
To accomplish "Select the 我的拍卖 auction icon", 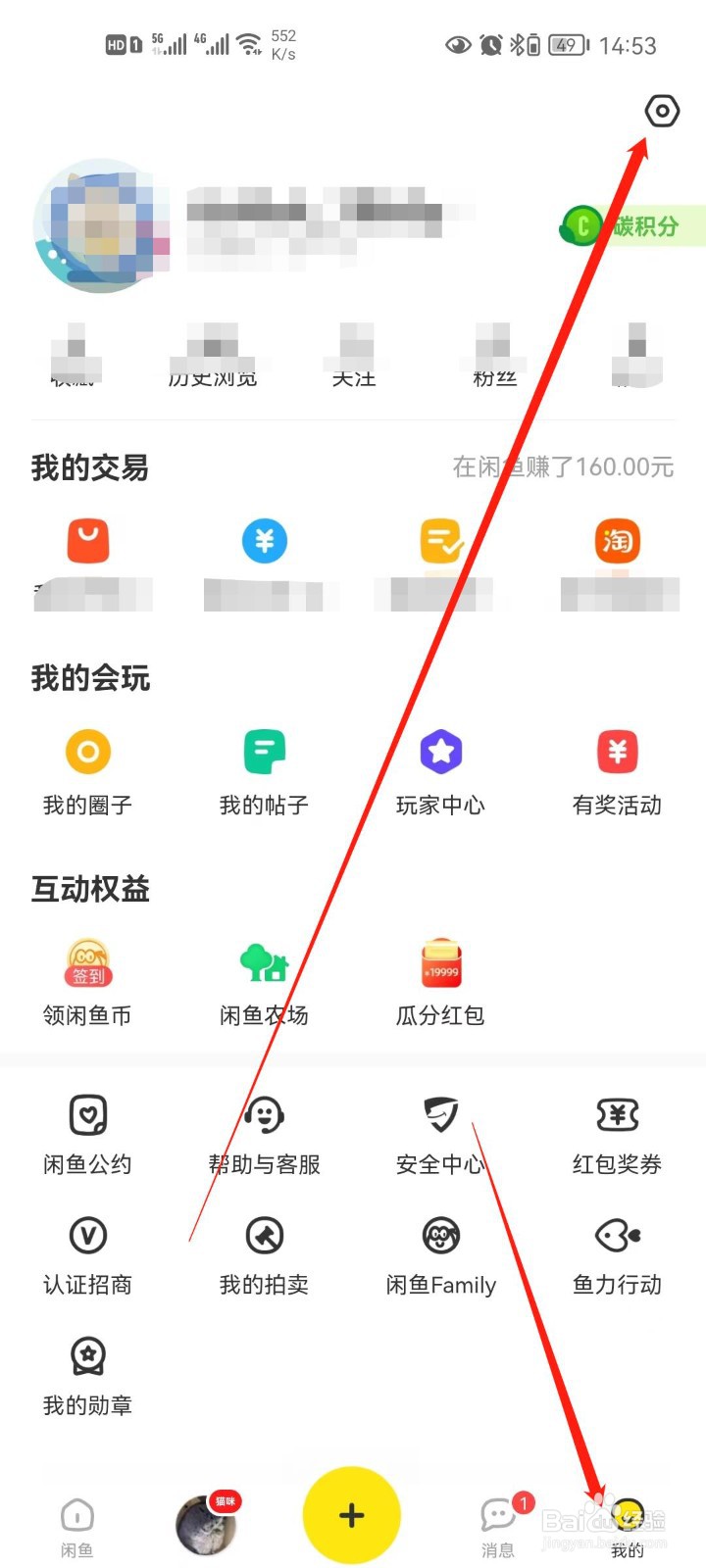I will tap(265, 1235).
